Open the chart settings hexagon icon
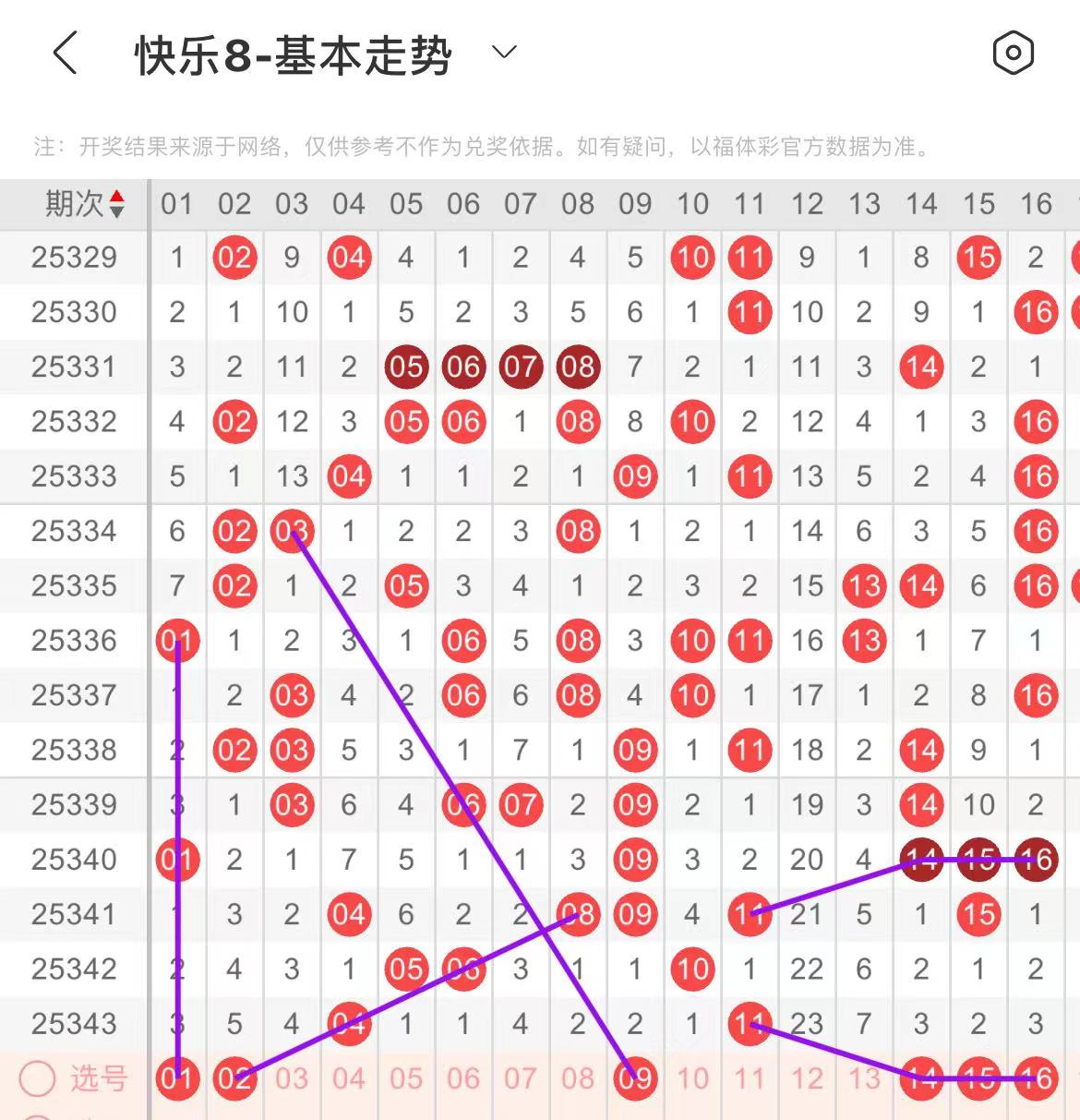Screen dimensions: 1080x1120 coord(1013,53)
